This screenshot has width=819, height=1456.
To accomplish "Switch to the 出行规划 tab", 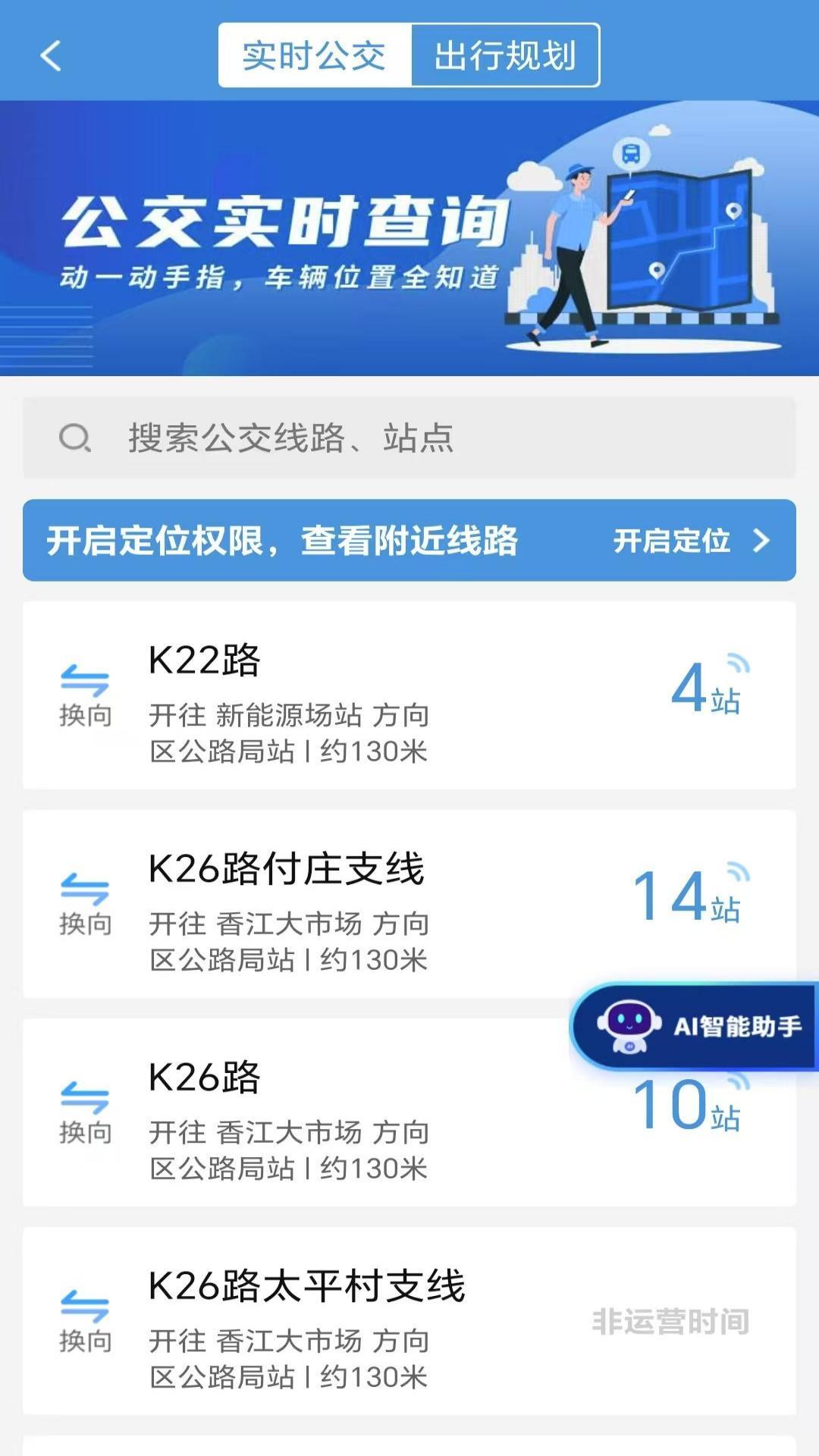I will point(504,55).
